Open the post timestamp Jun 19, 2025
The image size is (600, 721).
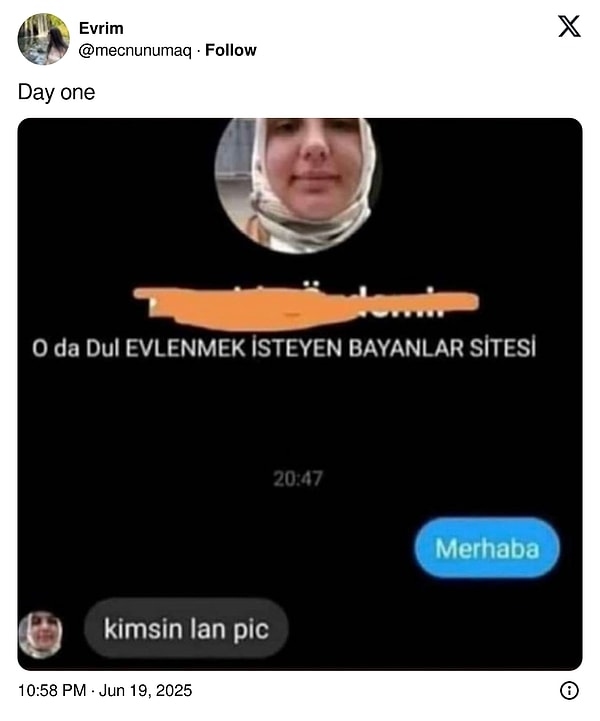tap(105, 690)
